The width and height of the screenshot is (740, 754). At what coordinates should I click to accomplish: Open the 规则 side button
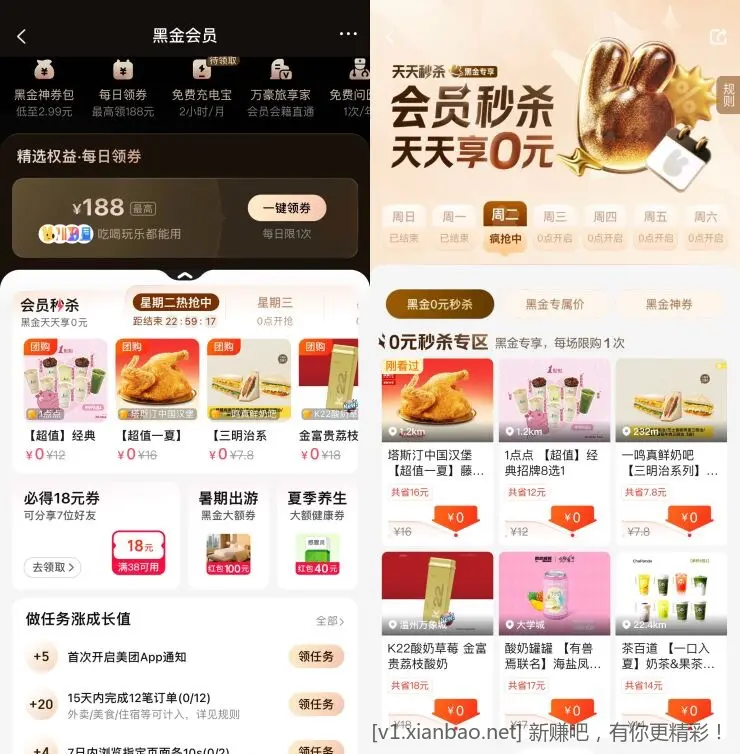[728, 95]
